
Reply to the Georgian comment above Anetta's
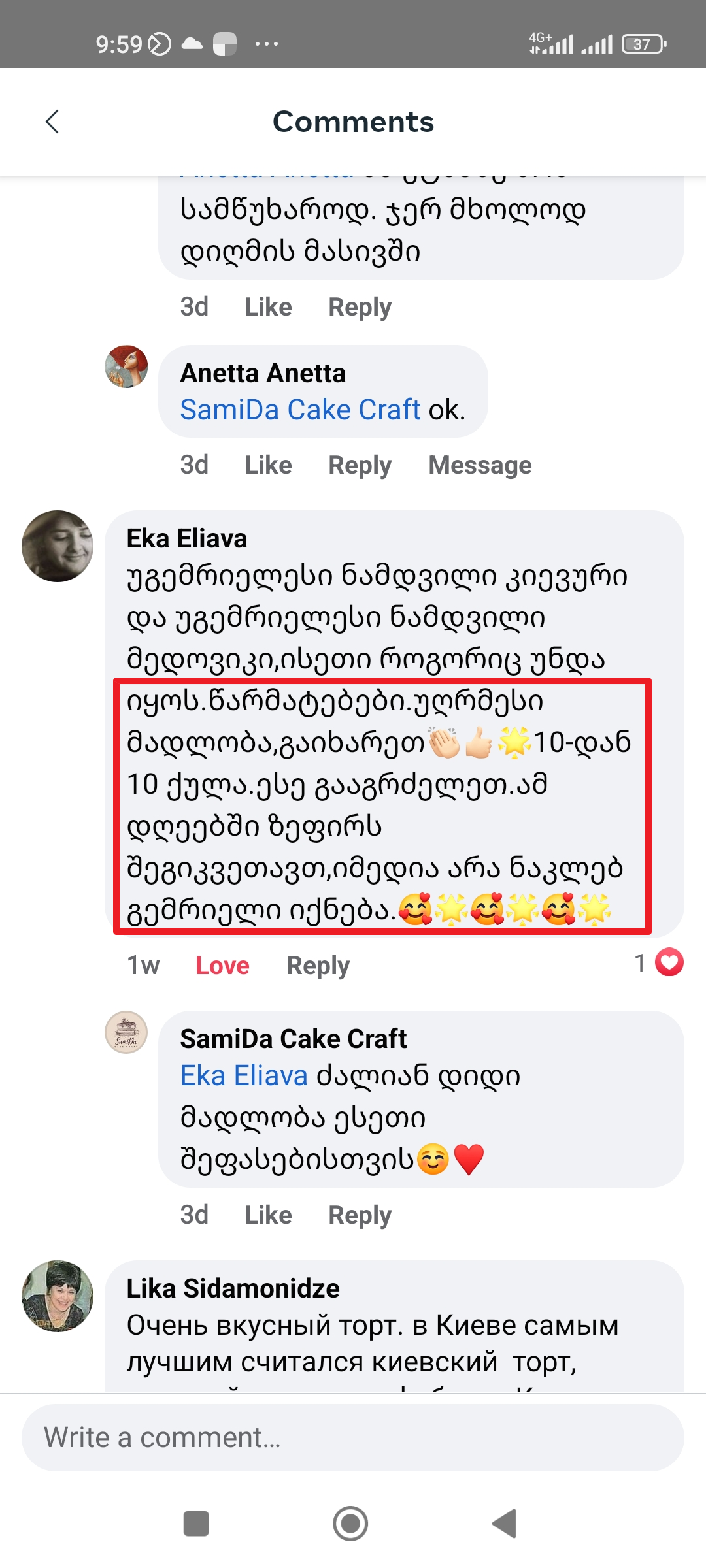tap(360, 307)
